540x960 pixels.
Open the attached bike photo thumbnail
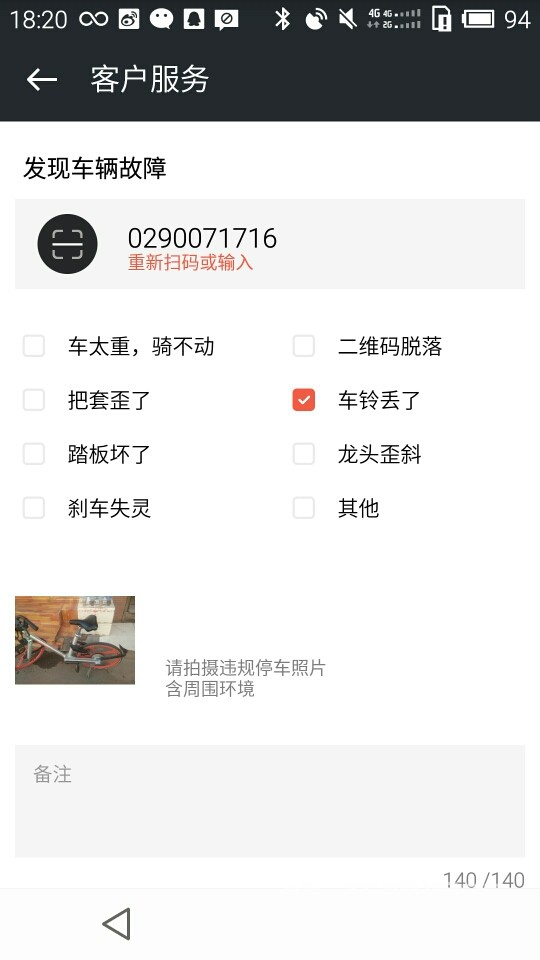point(75,640)
